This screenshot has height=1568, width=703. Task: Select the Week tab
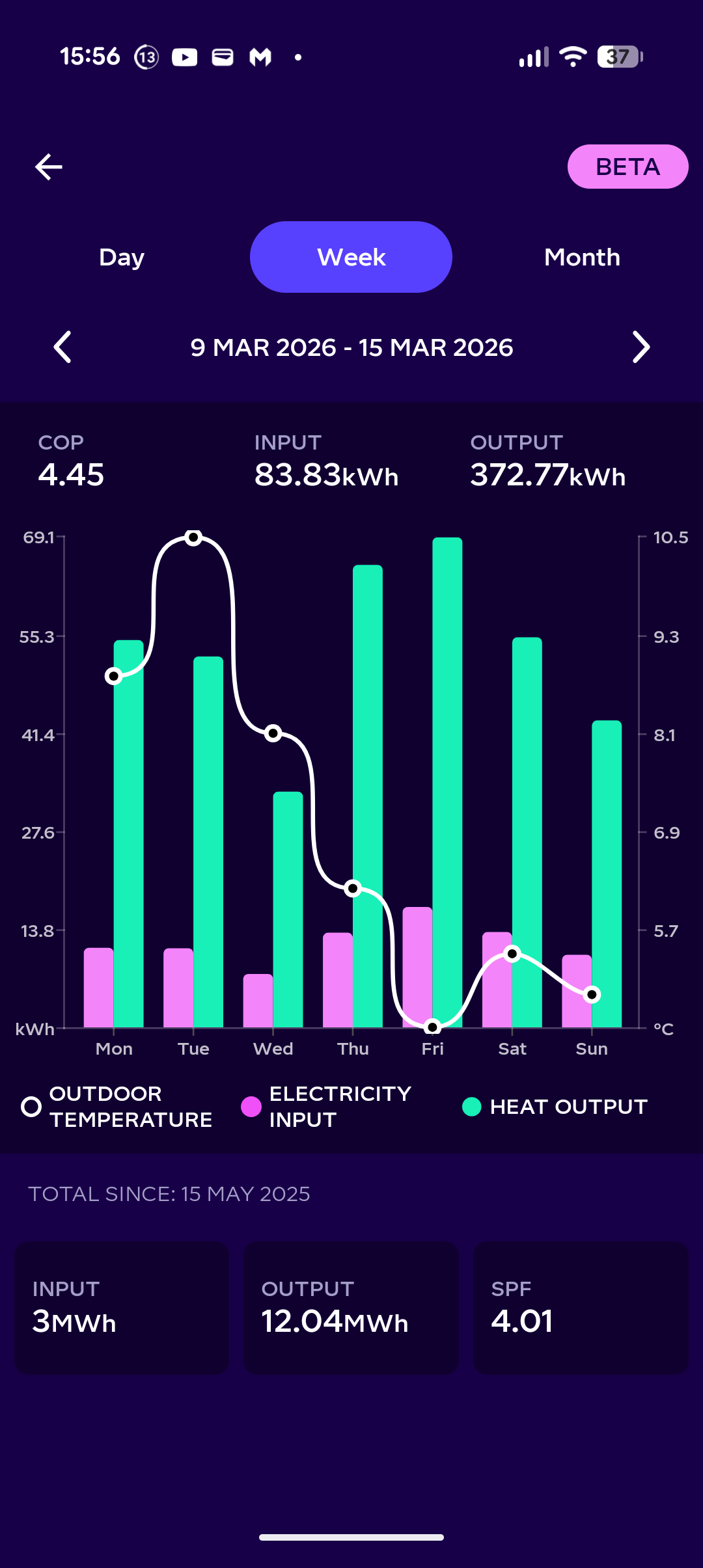point(351,257)
